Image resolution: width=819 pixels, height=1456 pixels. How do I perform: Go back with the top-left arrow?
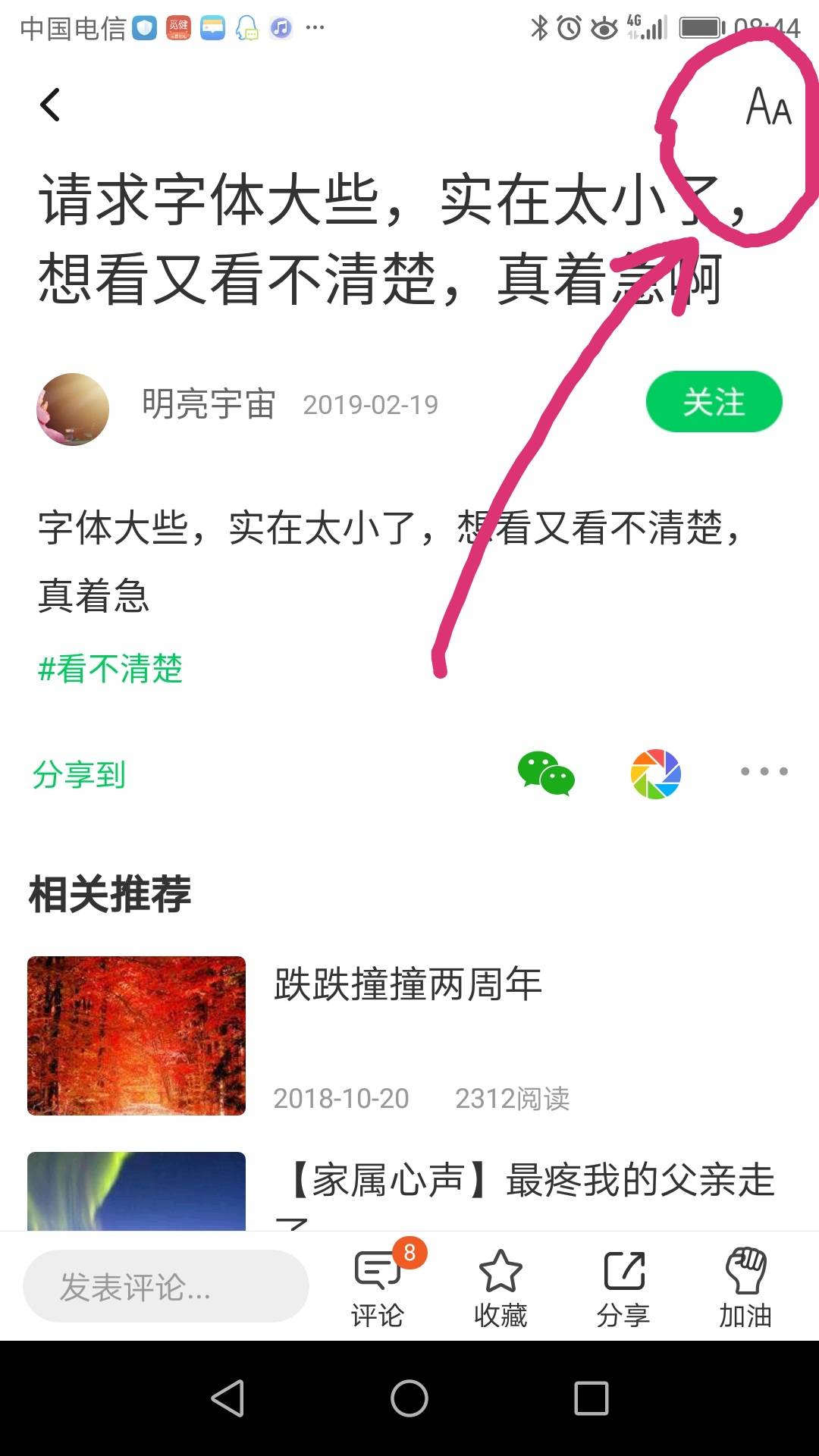[50, 105]
